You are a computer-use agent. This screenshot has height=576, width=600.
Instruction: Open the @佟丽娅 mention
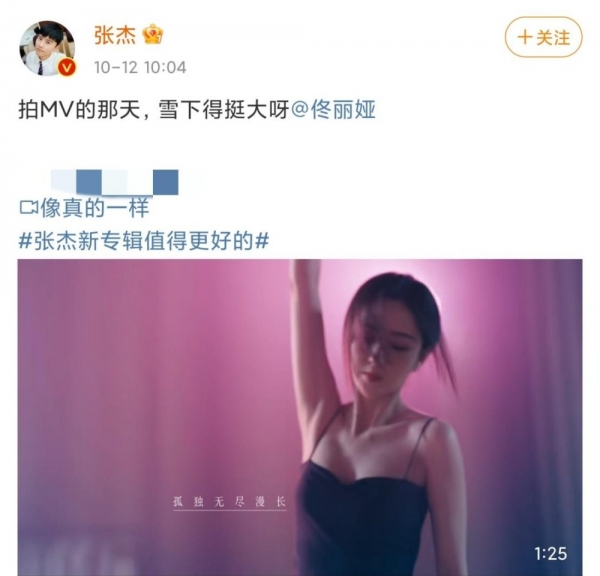click(333, 110)
